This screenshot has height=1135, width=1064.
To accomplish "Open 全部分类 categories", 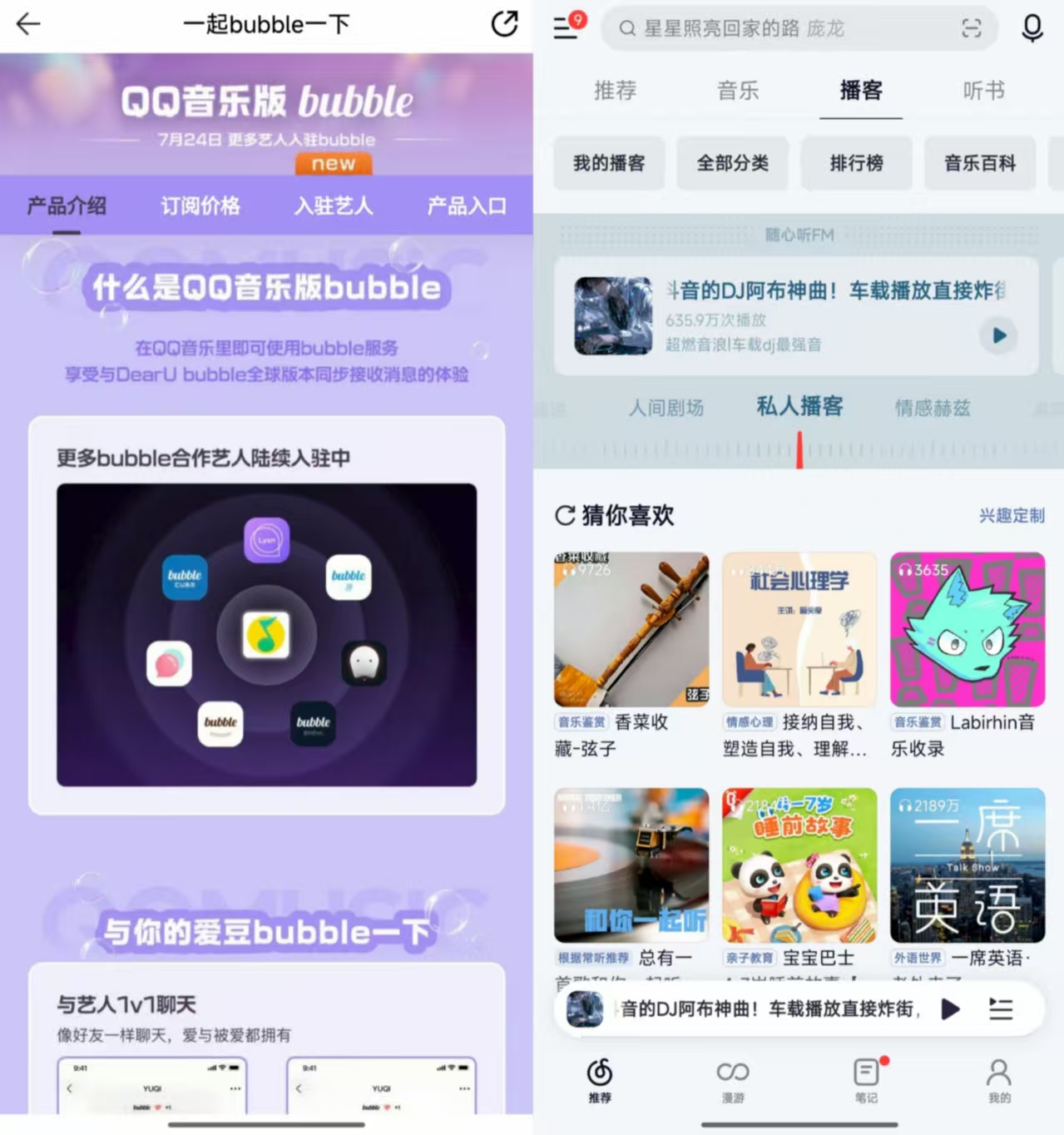I will click(732, 163).
